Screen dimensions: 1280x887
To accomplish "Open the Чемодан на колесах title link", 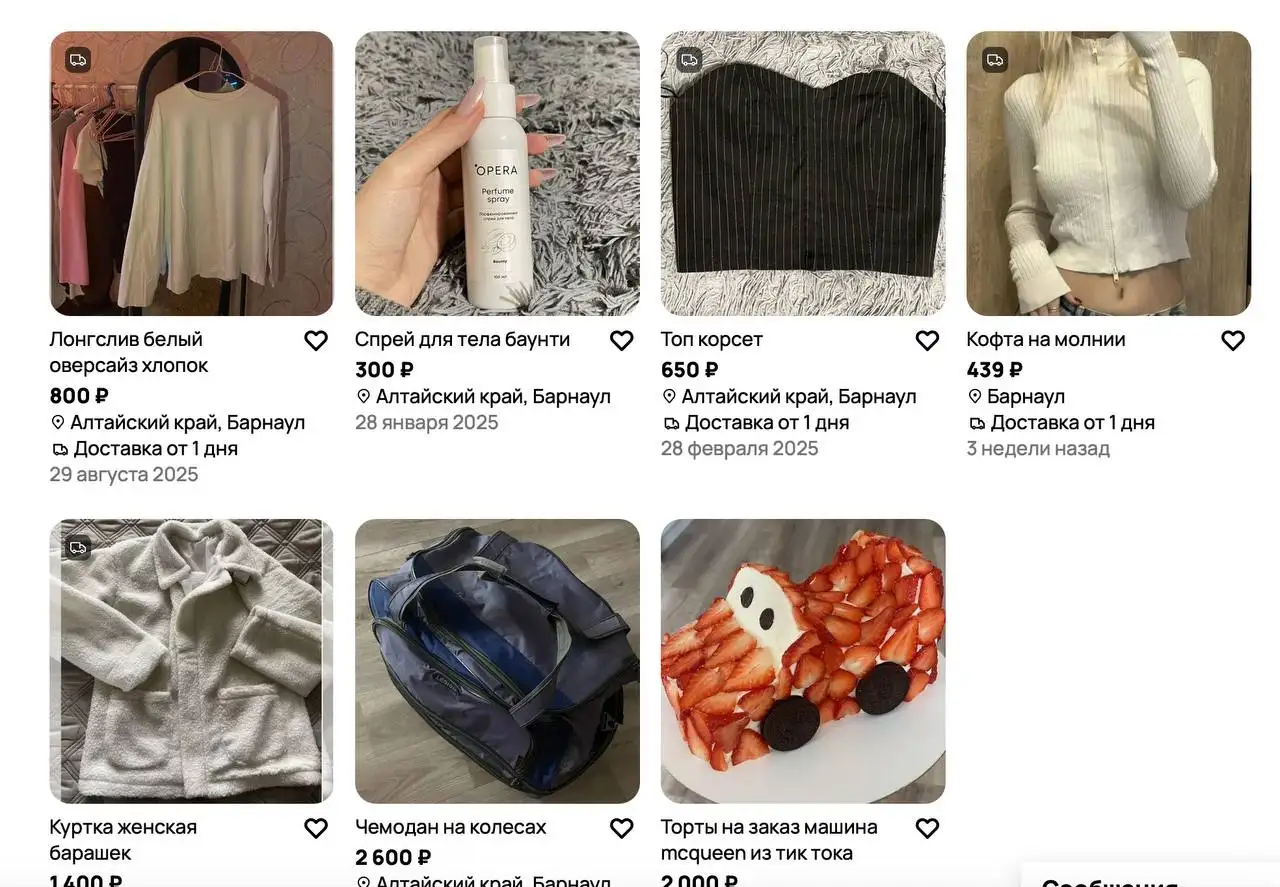I will [450, 828].
